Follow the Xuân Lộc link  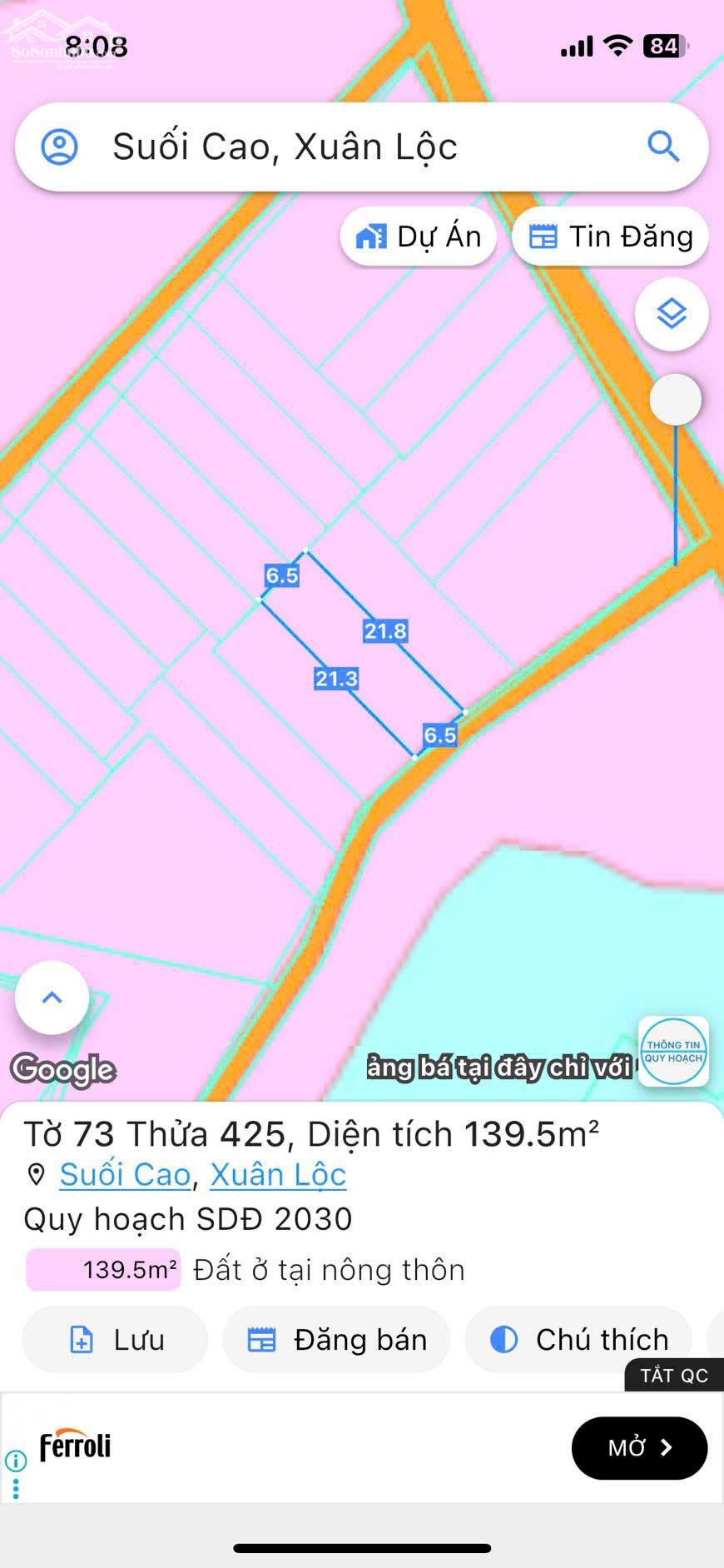coord(278,1174)
